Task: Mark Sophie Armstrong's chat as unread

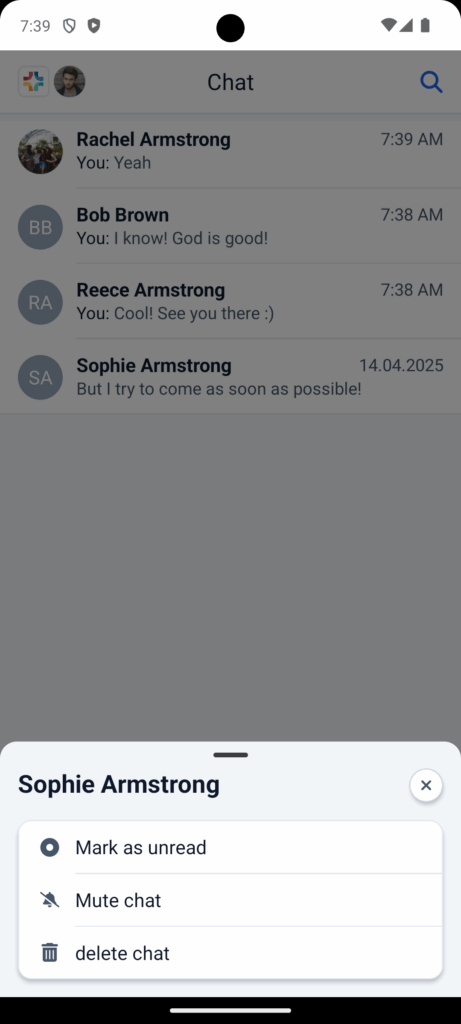Action: [230, 847]
